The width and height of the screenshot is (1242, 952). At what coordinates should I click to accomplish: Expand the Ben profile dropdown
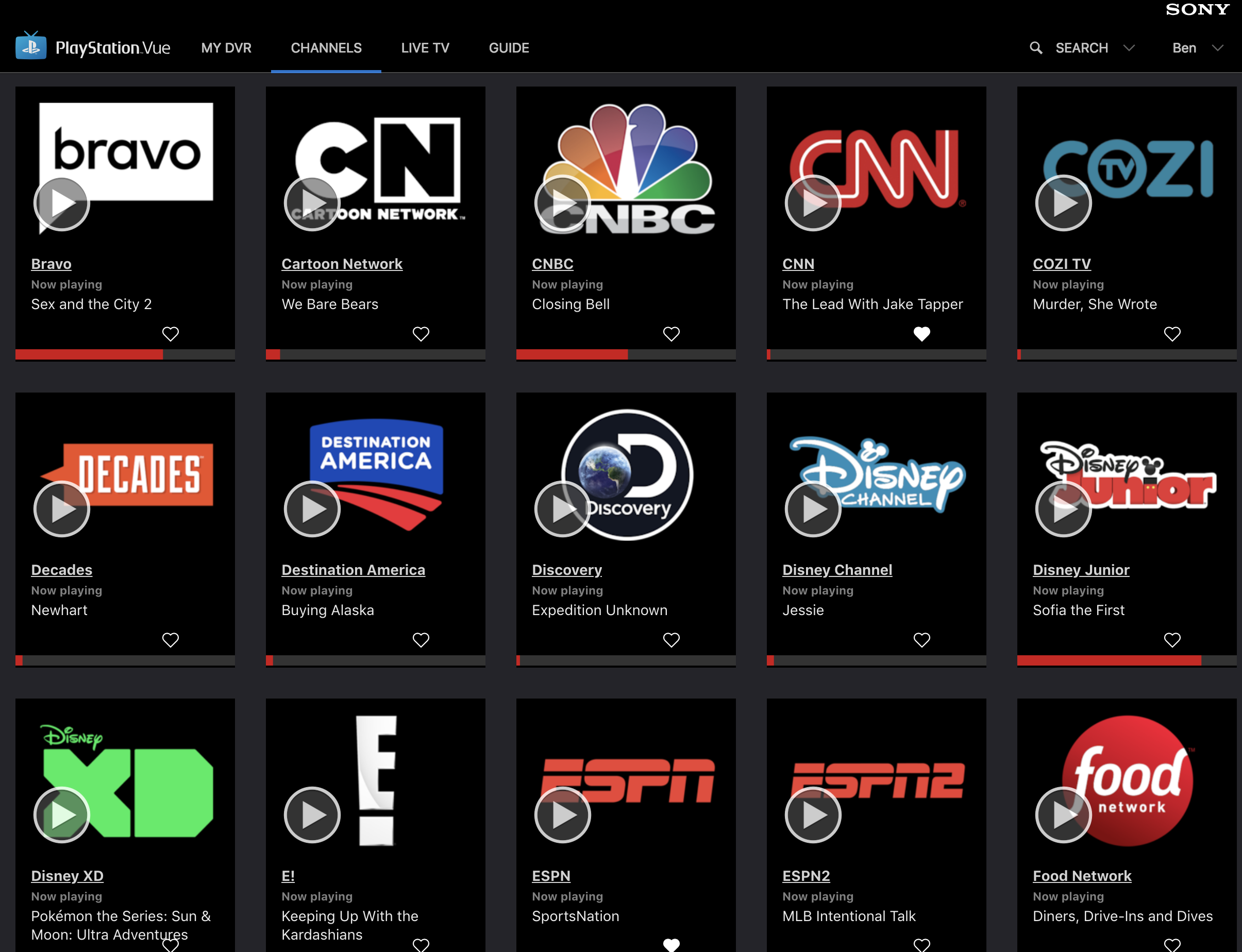pyautogui.click(x=1197, y=48)
